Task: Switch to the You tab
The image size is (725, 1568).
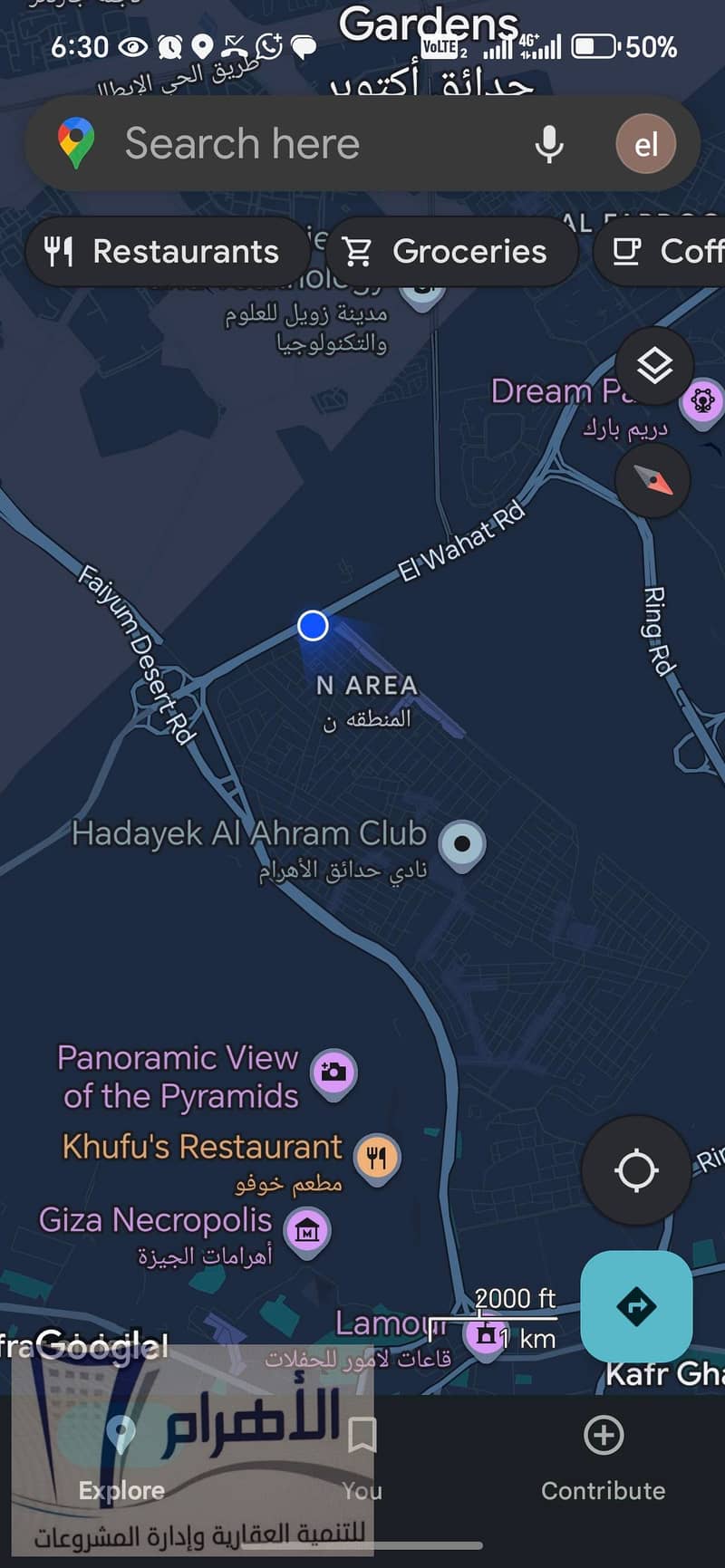Action: [362, 1458]
